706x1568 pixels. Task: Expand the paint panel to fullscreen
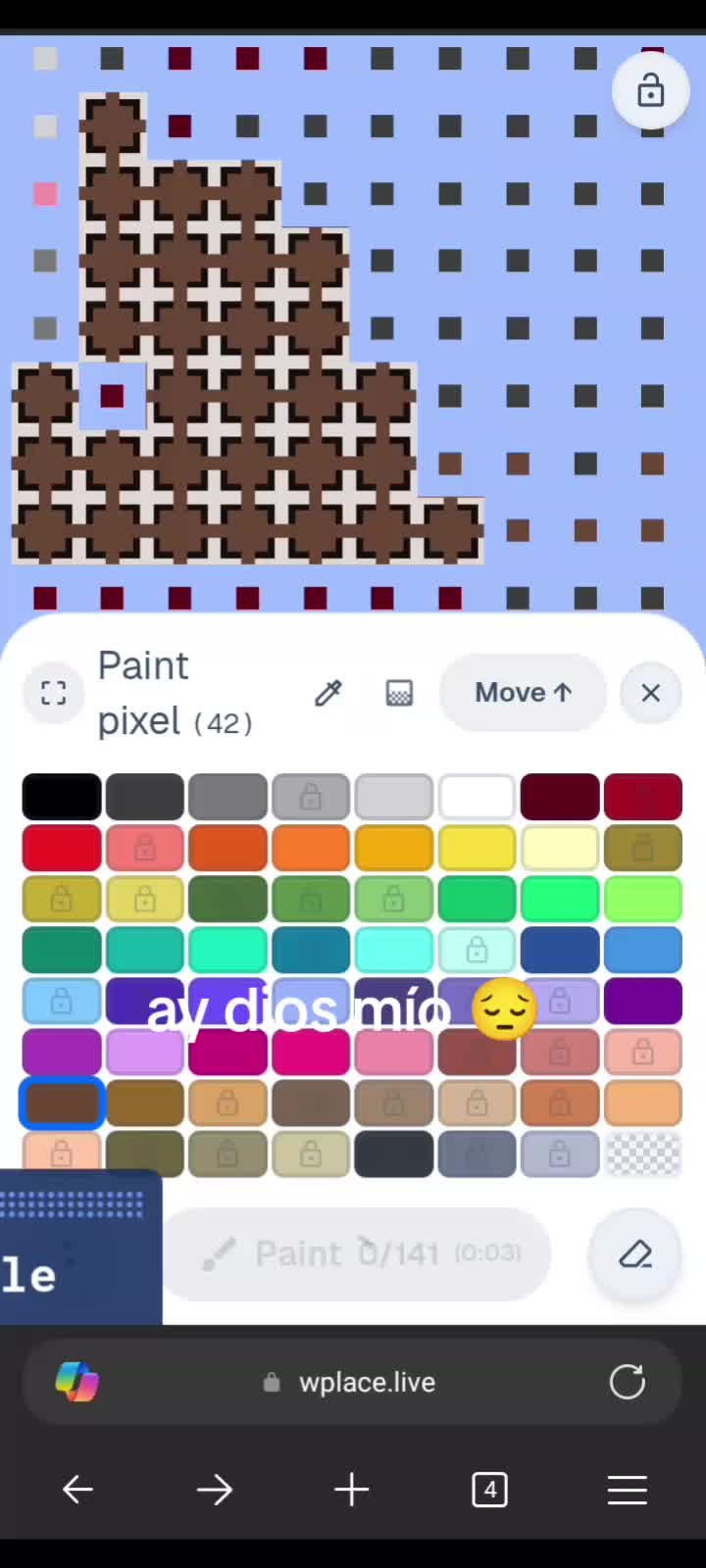[54, 693]
